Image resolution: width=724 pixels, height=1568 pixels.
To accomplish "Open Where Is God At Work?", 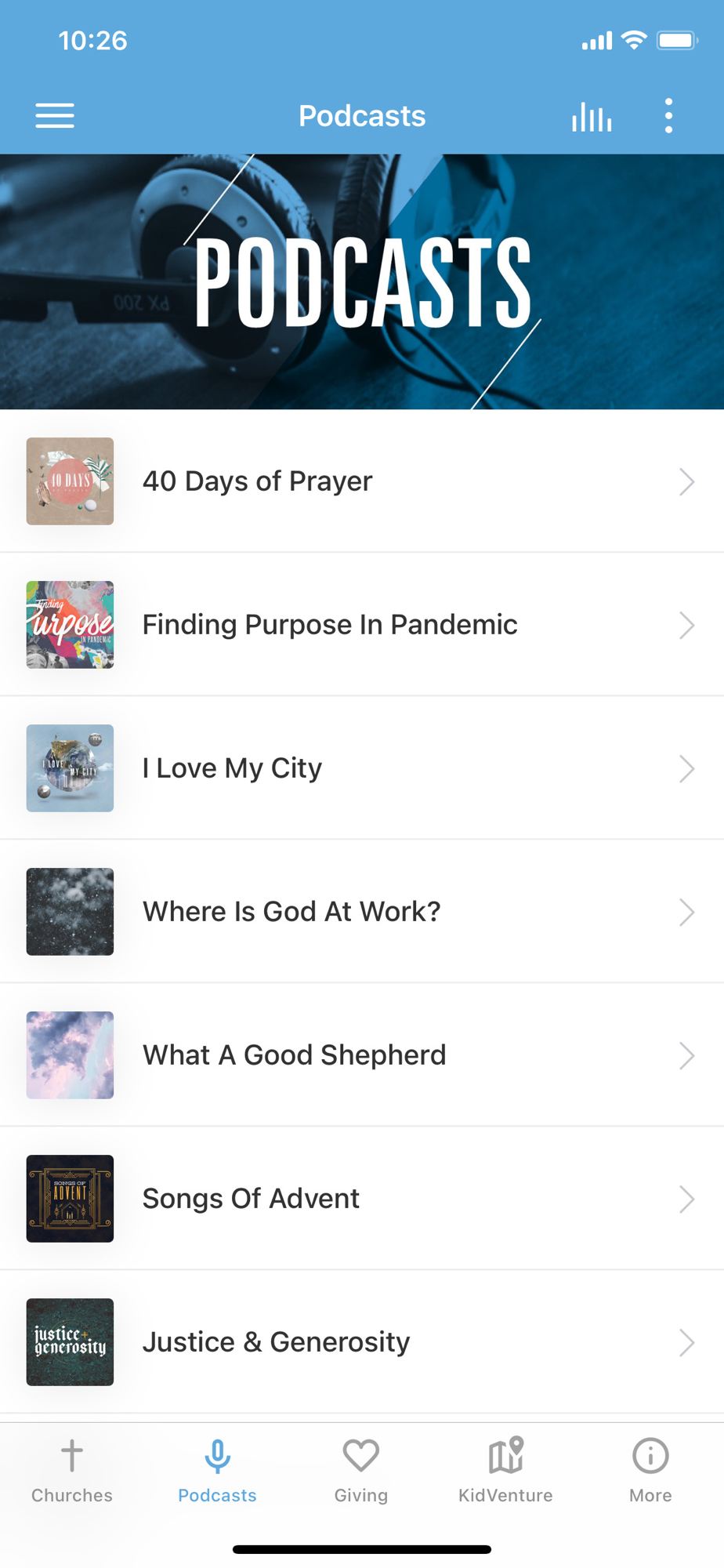I will (x=361, y=912).
